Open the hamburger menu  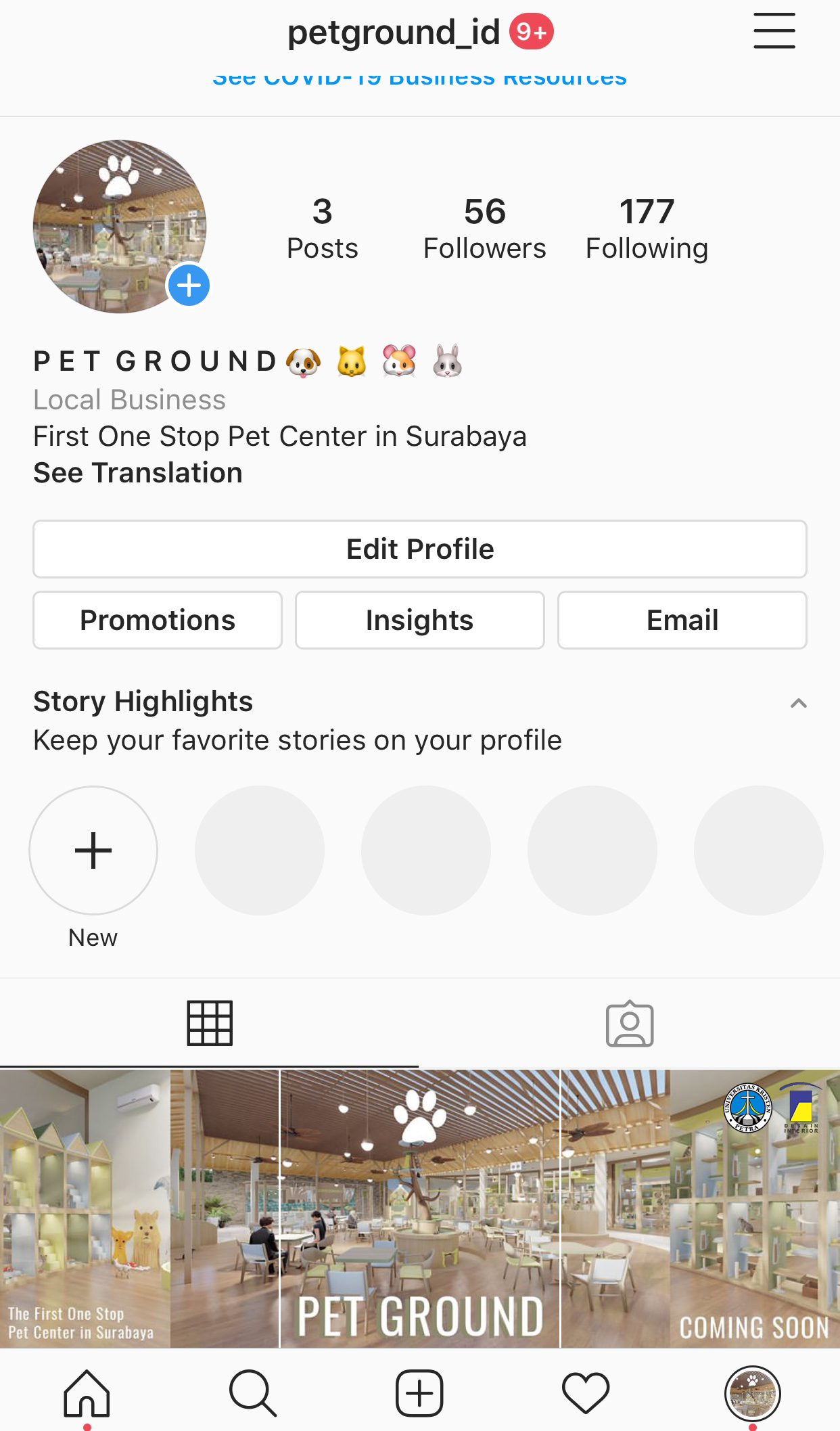click(x=774, y=31)
